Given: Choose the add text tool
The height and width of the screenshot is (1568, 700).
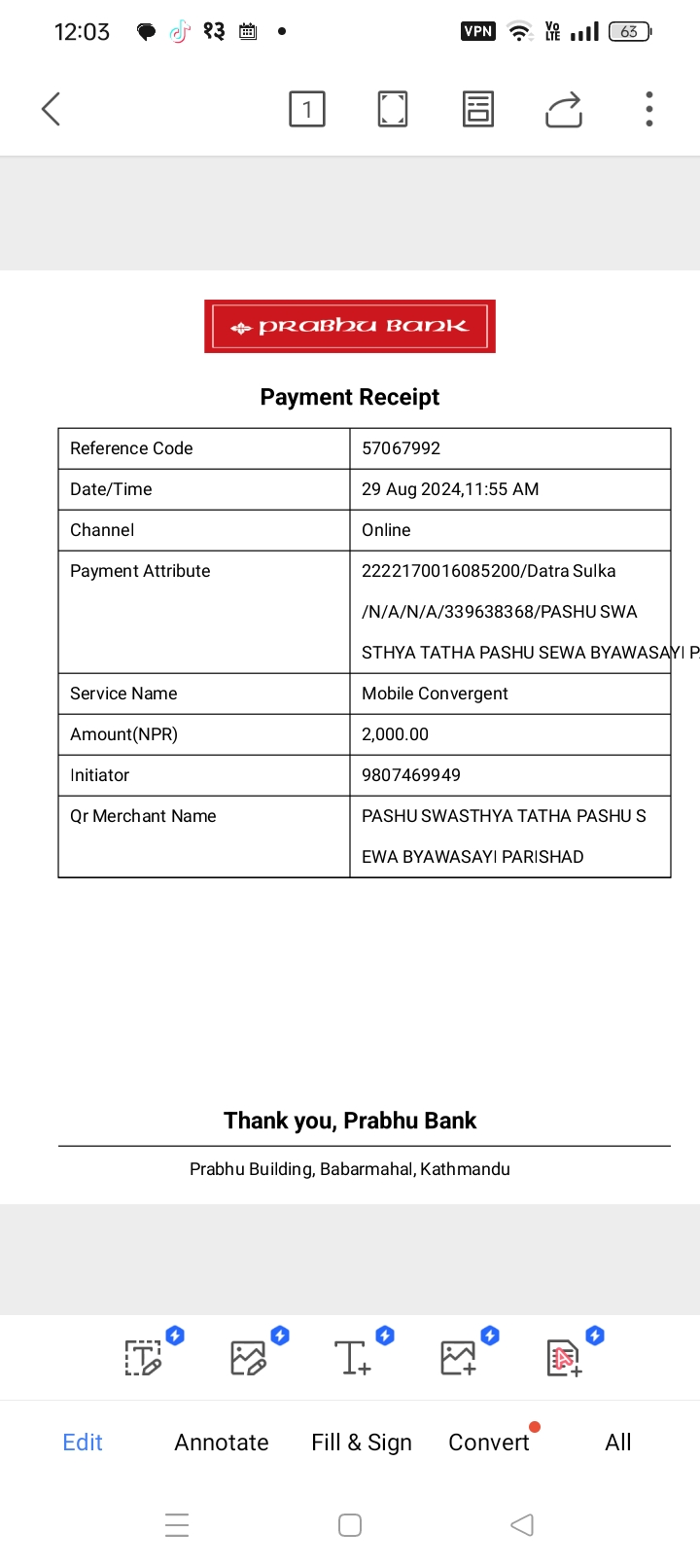Looking at the screenshot, I should pyautogui.click(x=353, y=1357).
